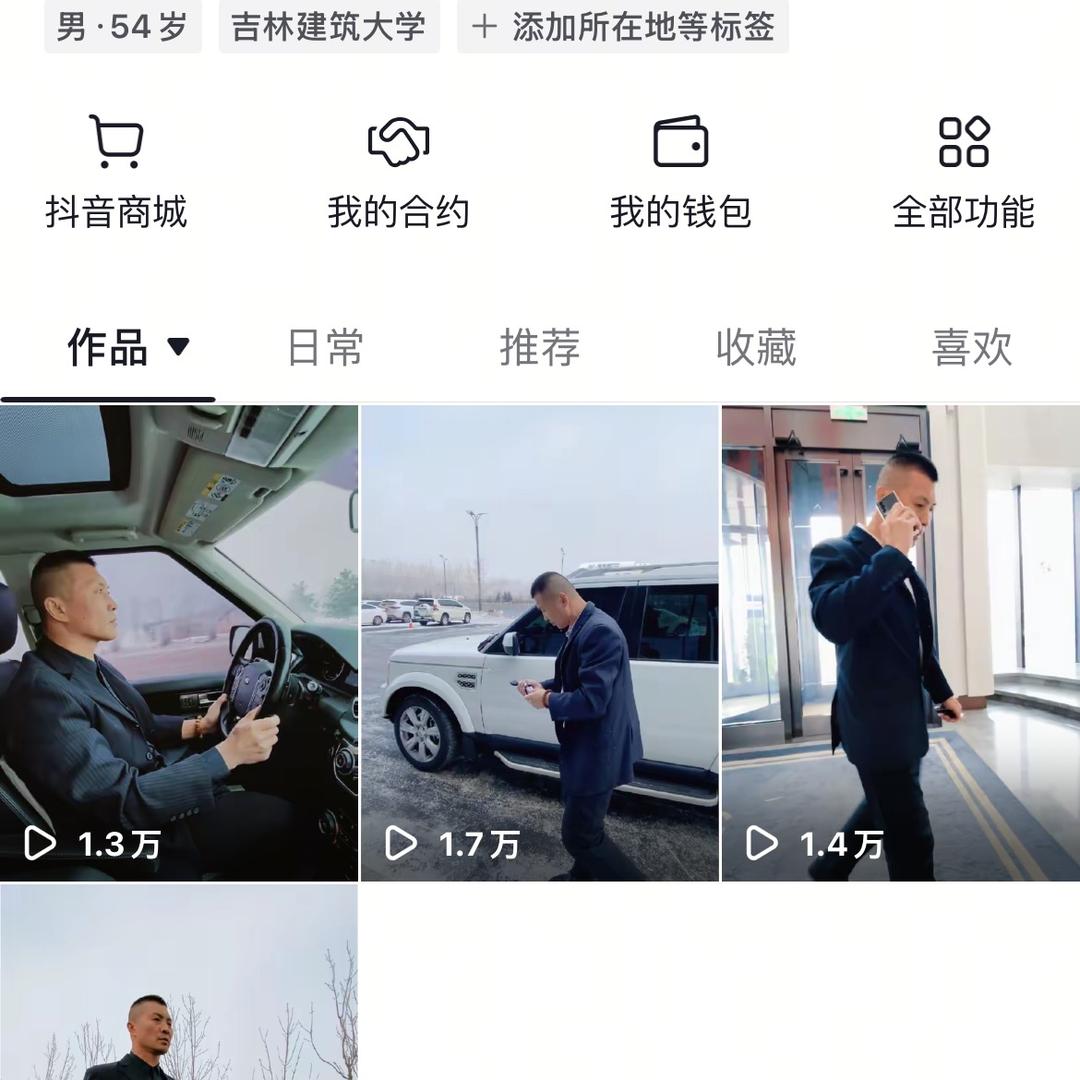Open the video tile below the 1.3万 video
1080x1080 pixels.
179,982
